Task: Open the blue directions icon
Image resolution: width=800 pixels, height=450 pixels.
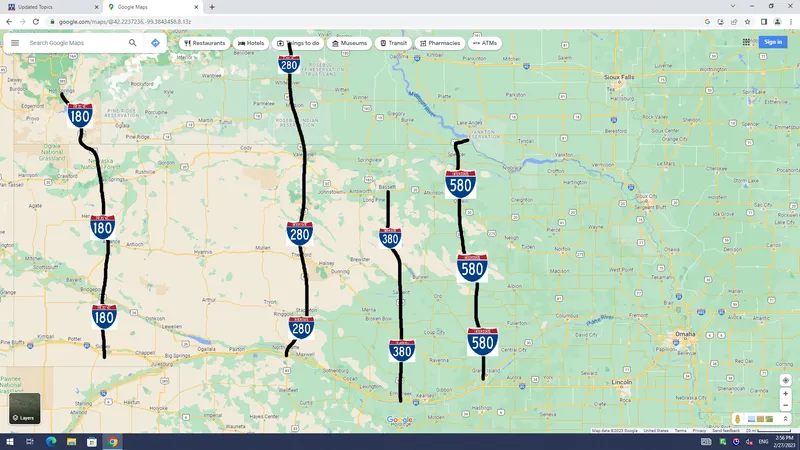Action: (x=155, y=43)
